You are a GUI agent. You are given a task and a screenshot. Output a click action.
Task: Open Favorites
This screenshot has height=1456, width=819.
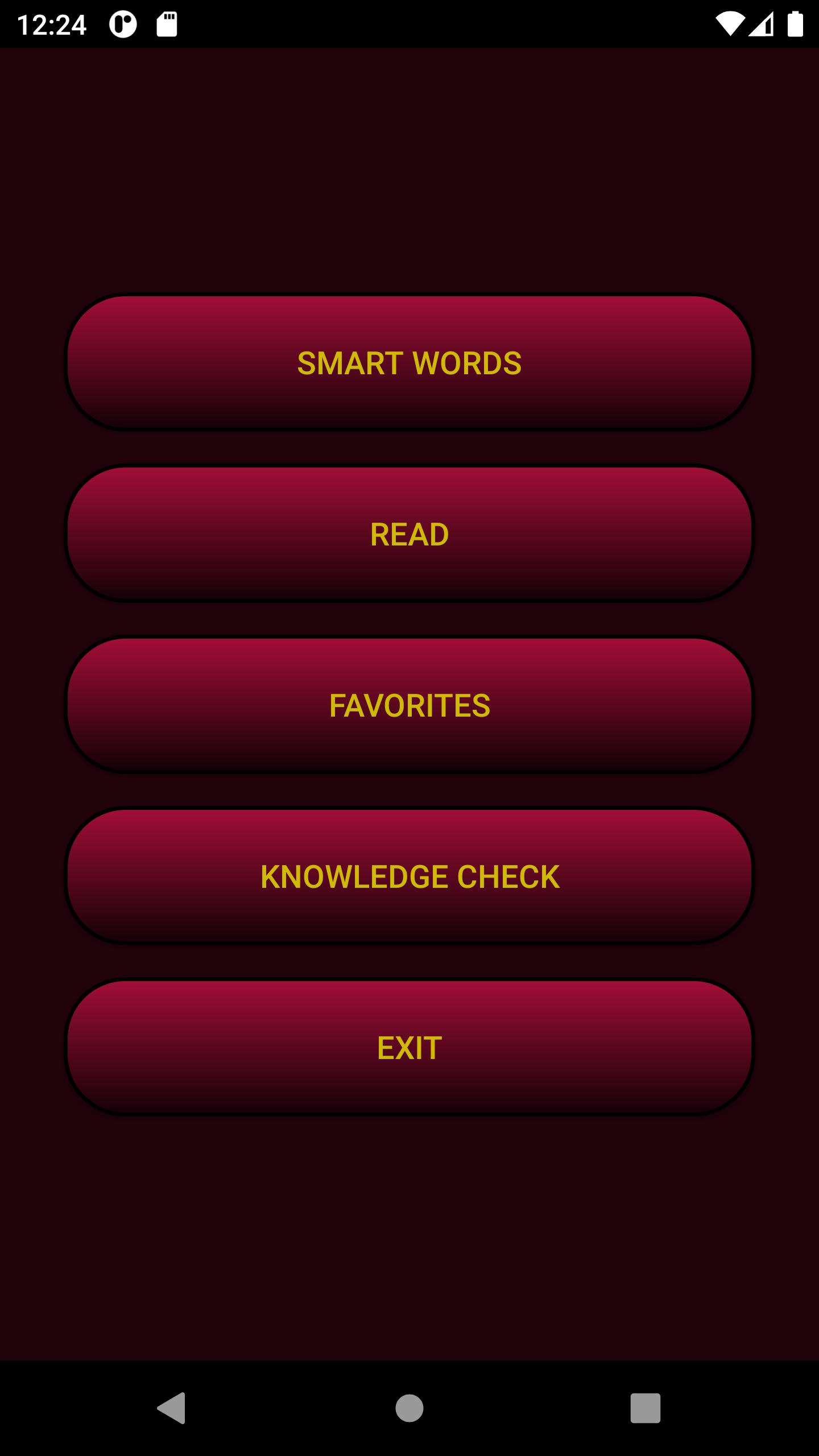point(409,705)
